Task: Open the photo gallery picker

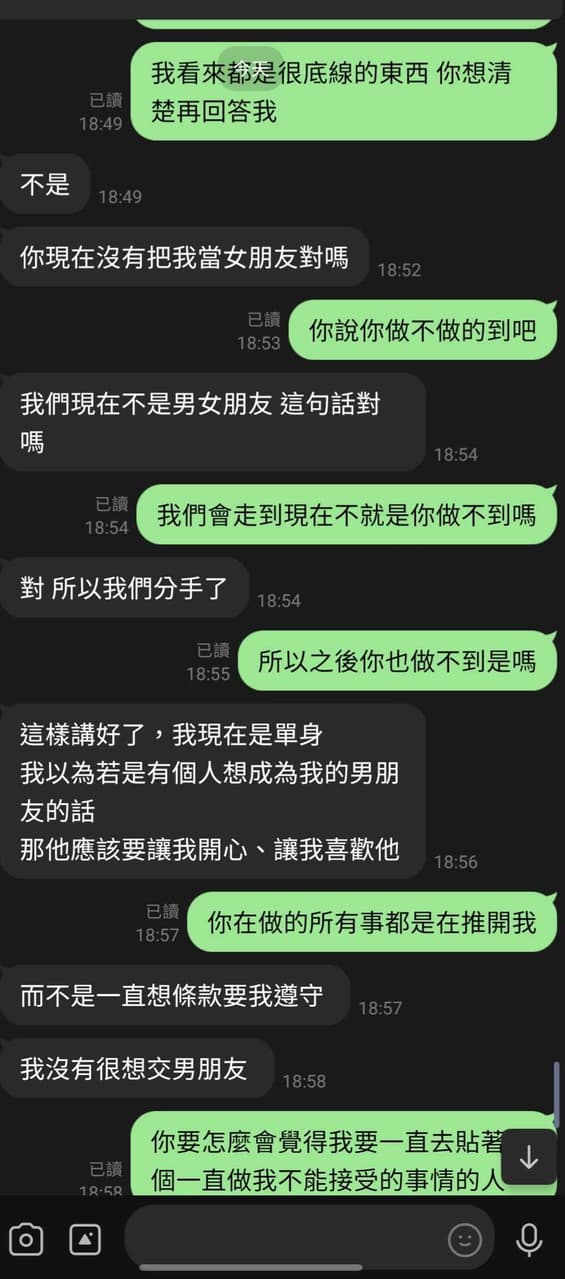Action: pos(85,1241)
